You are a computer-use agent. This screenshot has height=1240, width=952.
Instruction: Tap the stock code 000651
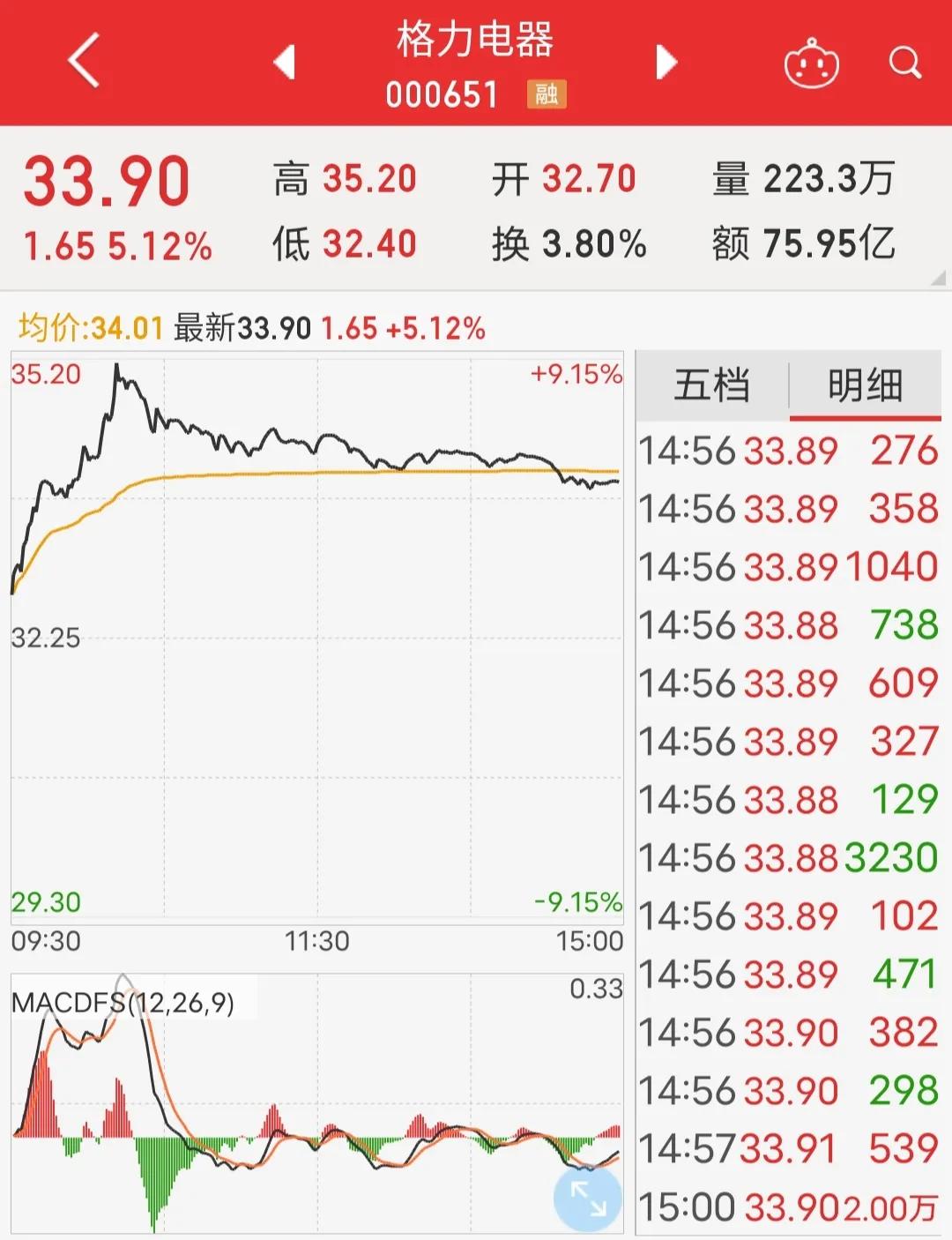443,94
